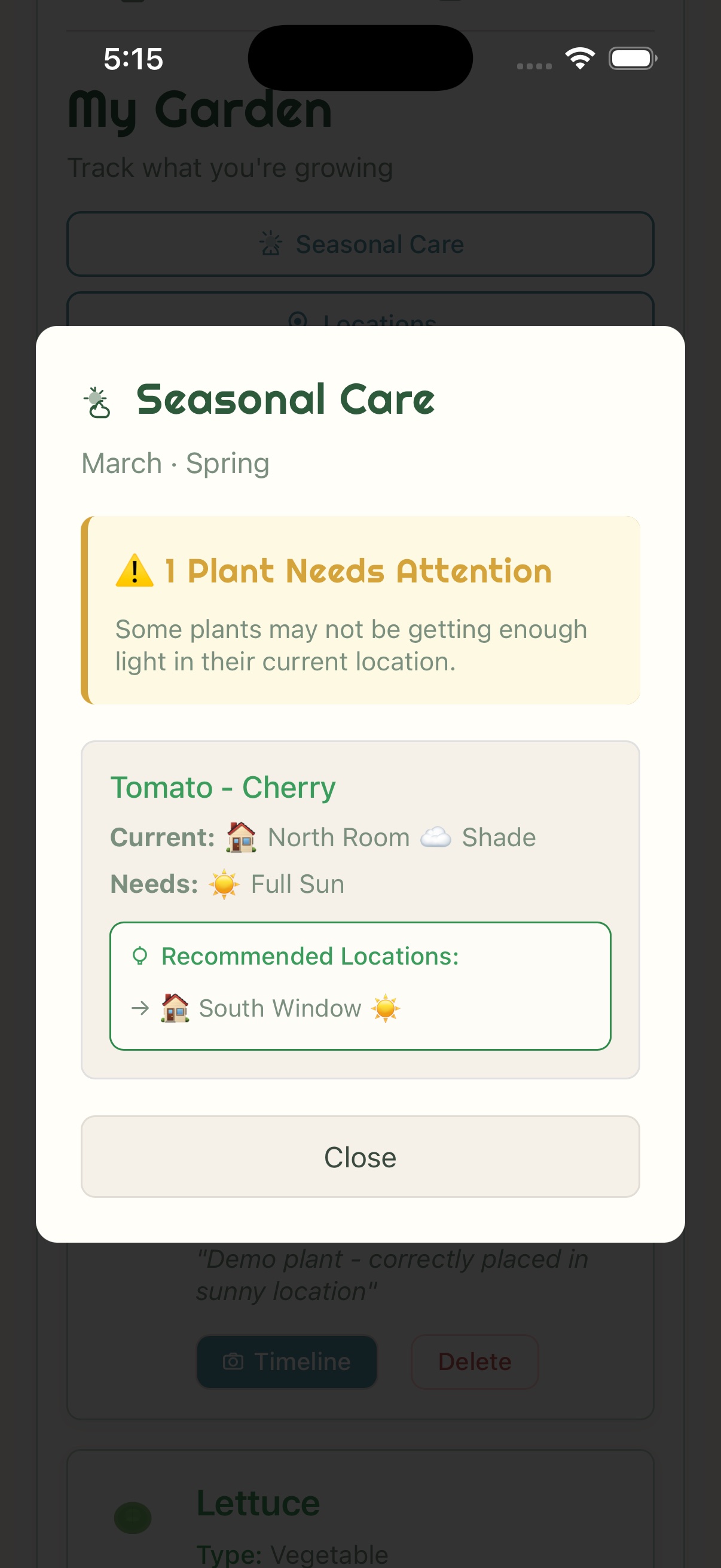Select the Seasonal Care button behind the modal
Viewport: 721px width, 1568px height.
(360, 244)
